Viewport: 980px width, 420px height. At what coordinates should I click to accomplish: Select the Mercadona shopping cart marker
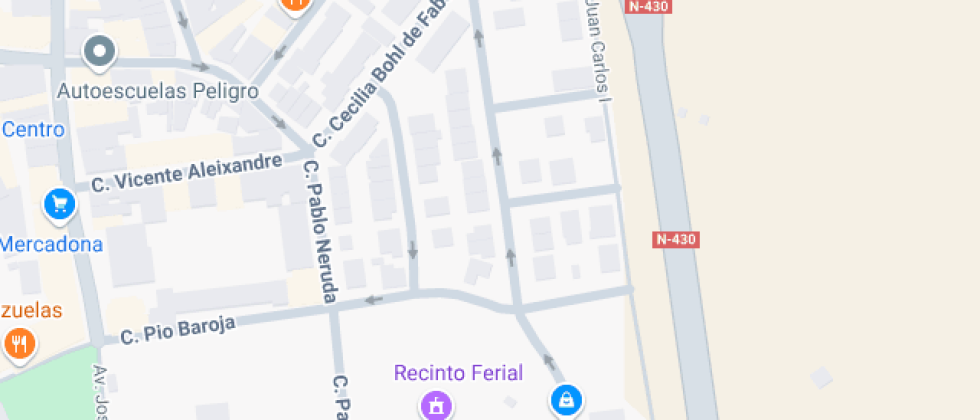(60, 205)
